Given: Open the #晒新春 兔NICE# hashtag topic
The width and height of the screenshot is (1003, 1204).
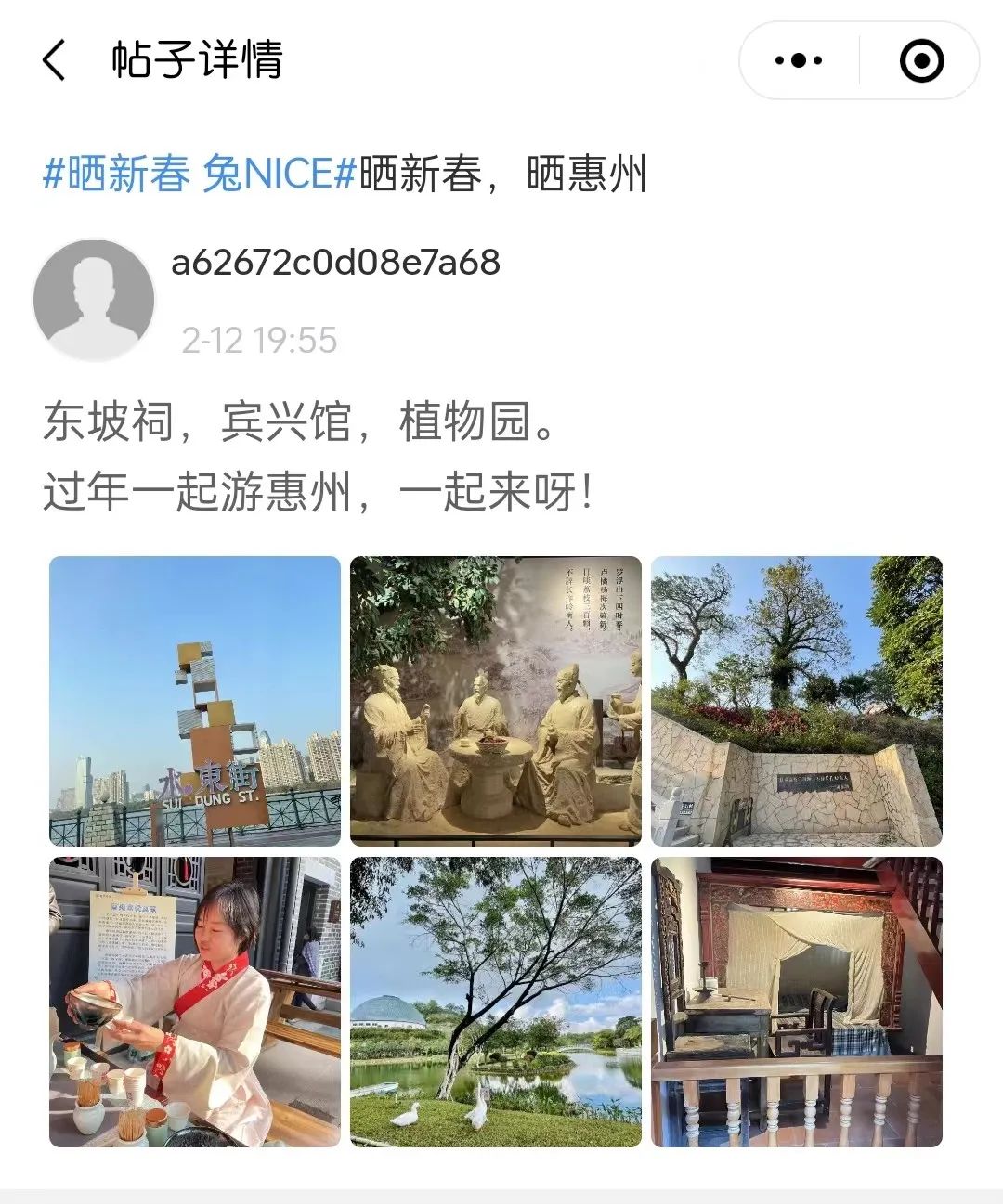Looking at the screenshot, I should (200, 174).
